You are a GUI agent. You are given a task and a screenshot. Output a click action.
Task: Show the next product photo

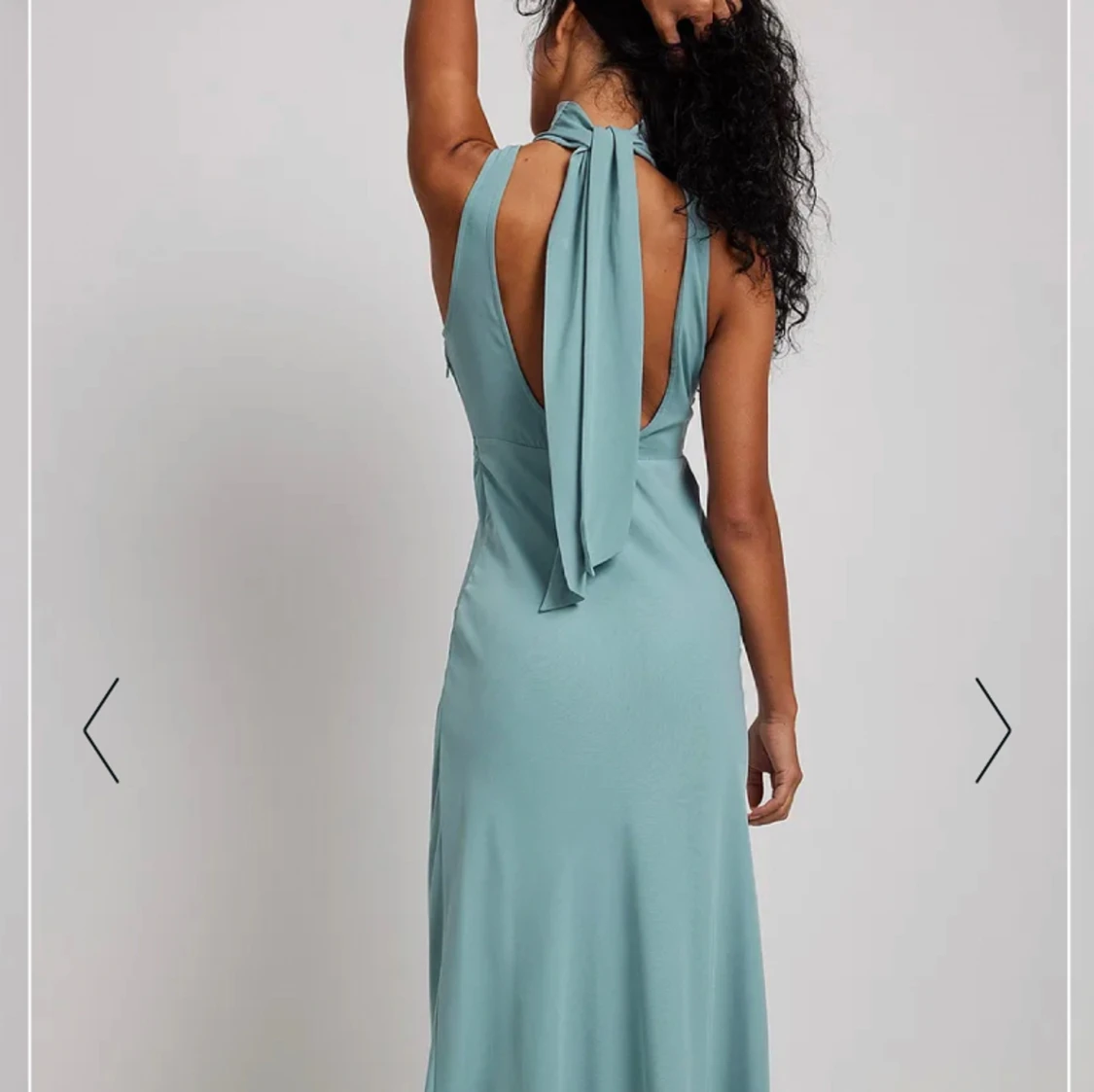993,730
